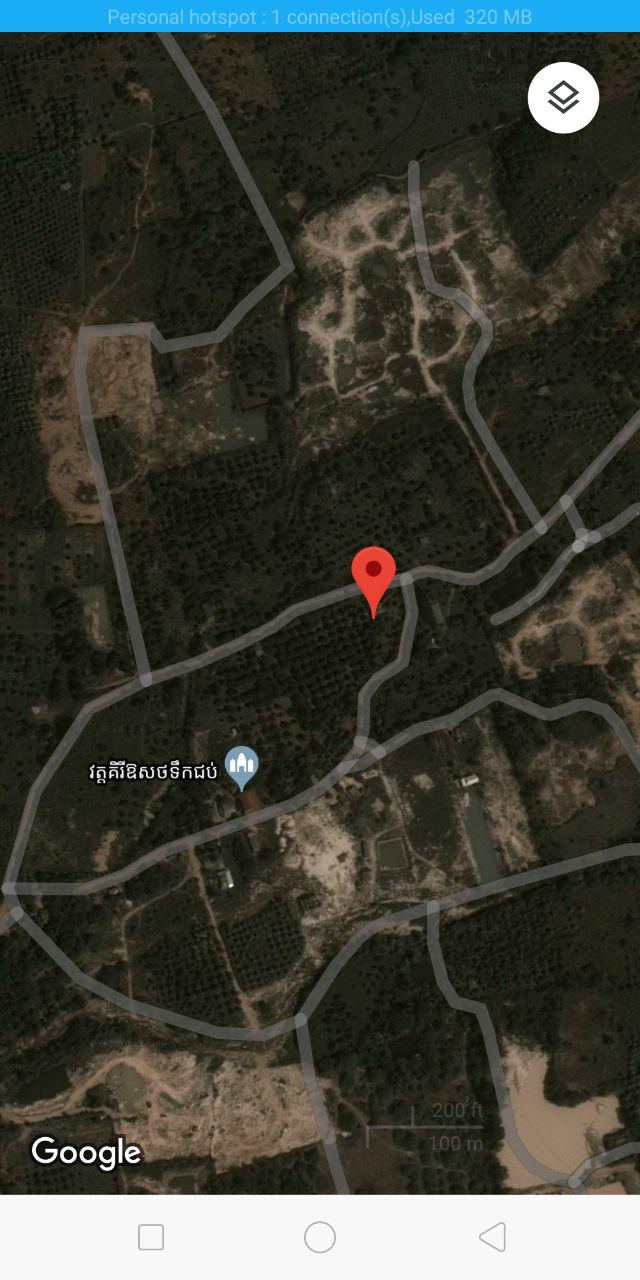Open the temple place marker on map

point(241,767)
